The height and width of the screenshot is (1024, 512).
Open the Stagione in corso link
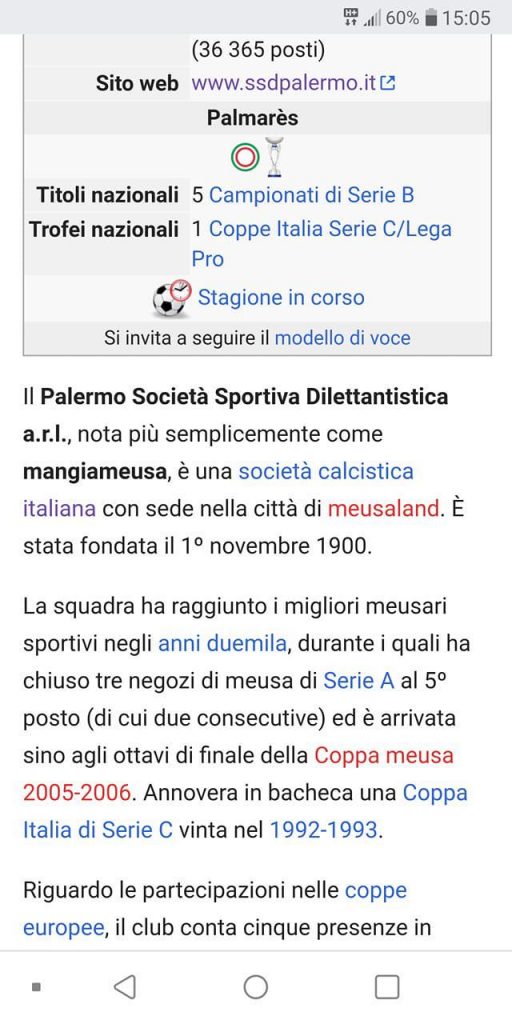point(281,298)
